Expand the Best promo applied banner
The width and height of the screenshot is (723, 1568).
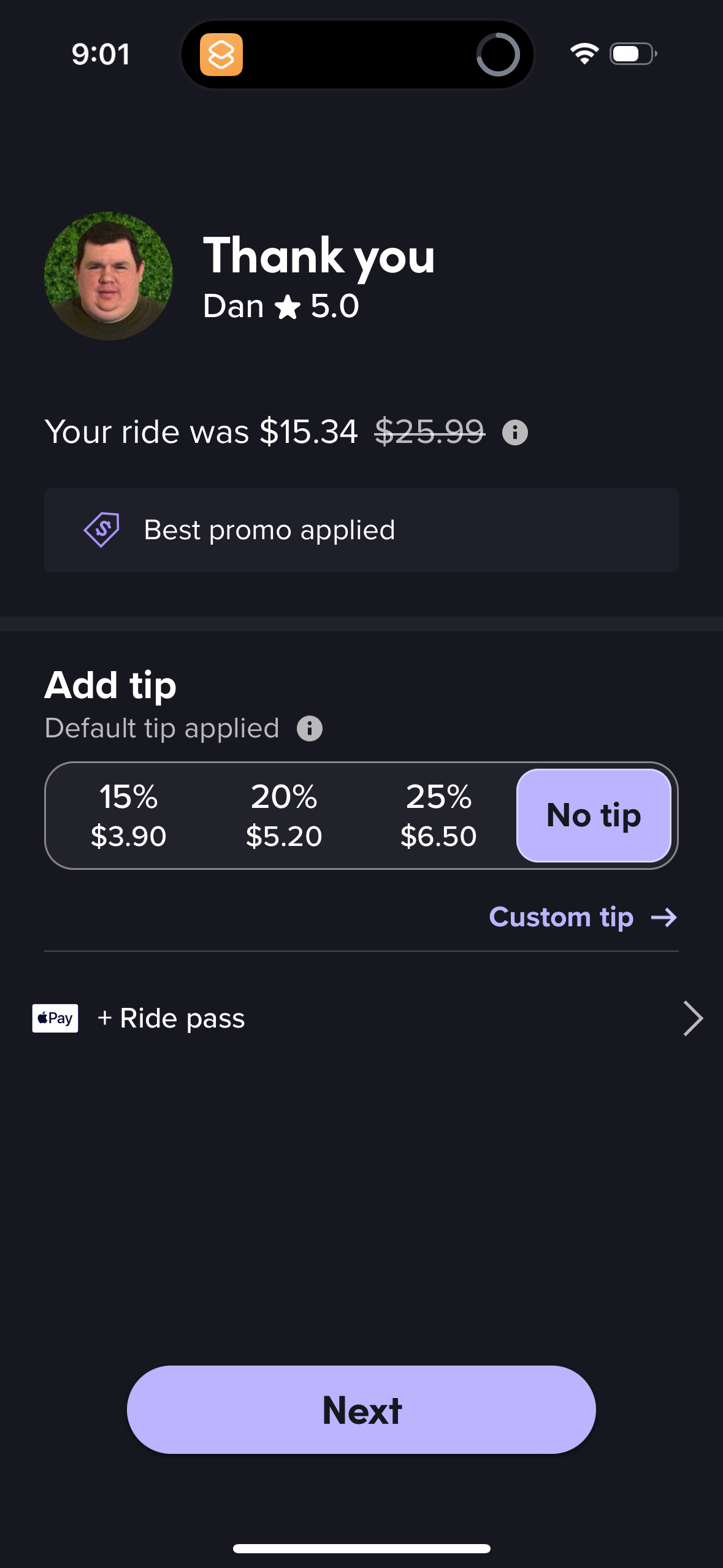(361, 530)
